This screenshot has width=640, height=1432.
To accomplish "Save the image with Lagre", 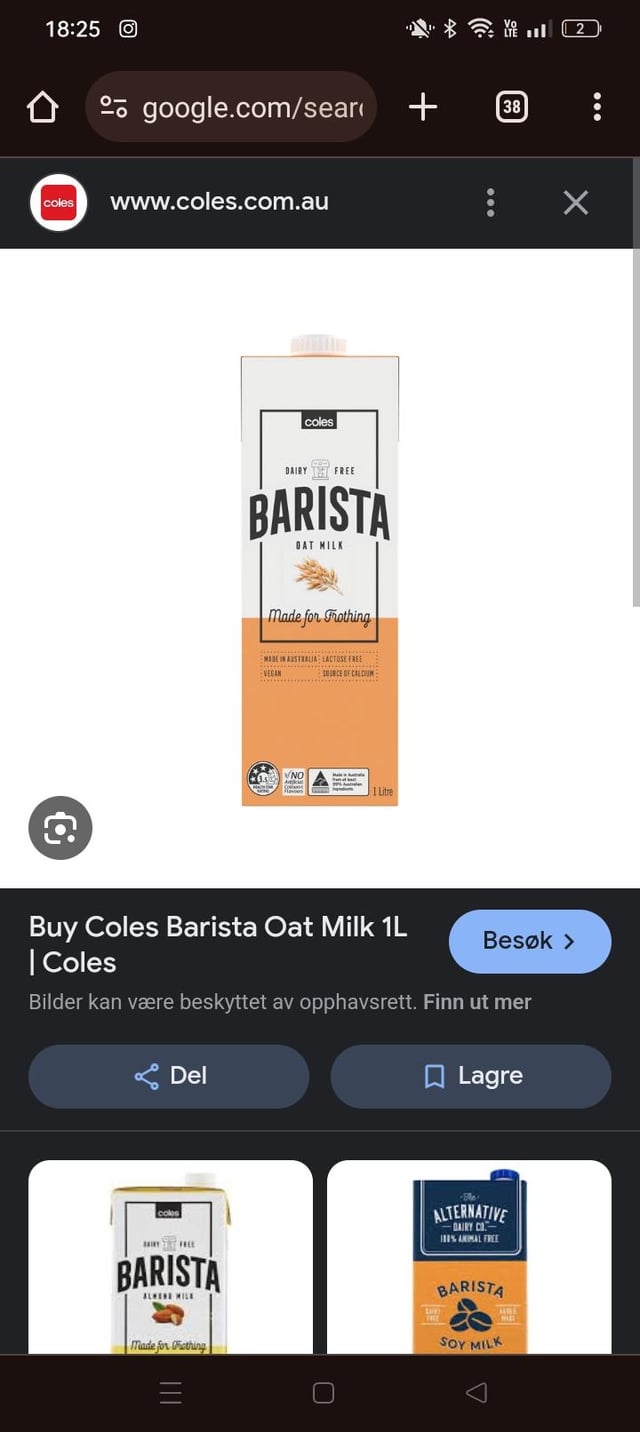I will 470,1076.
